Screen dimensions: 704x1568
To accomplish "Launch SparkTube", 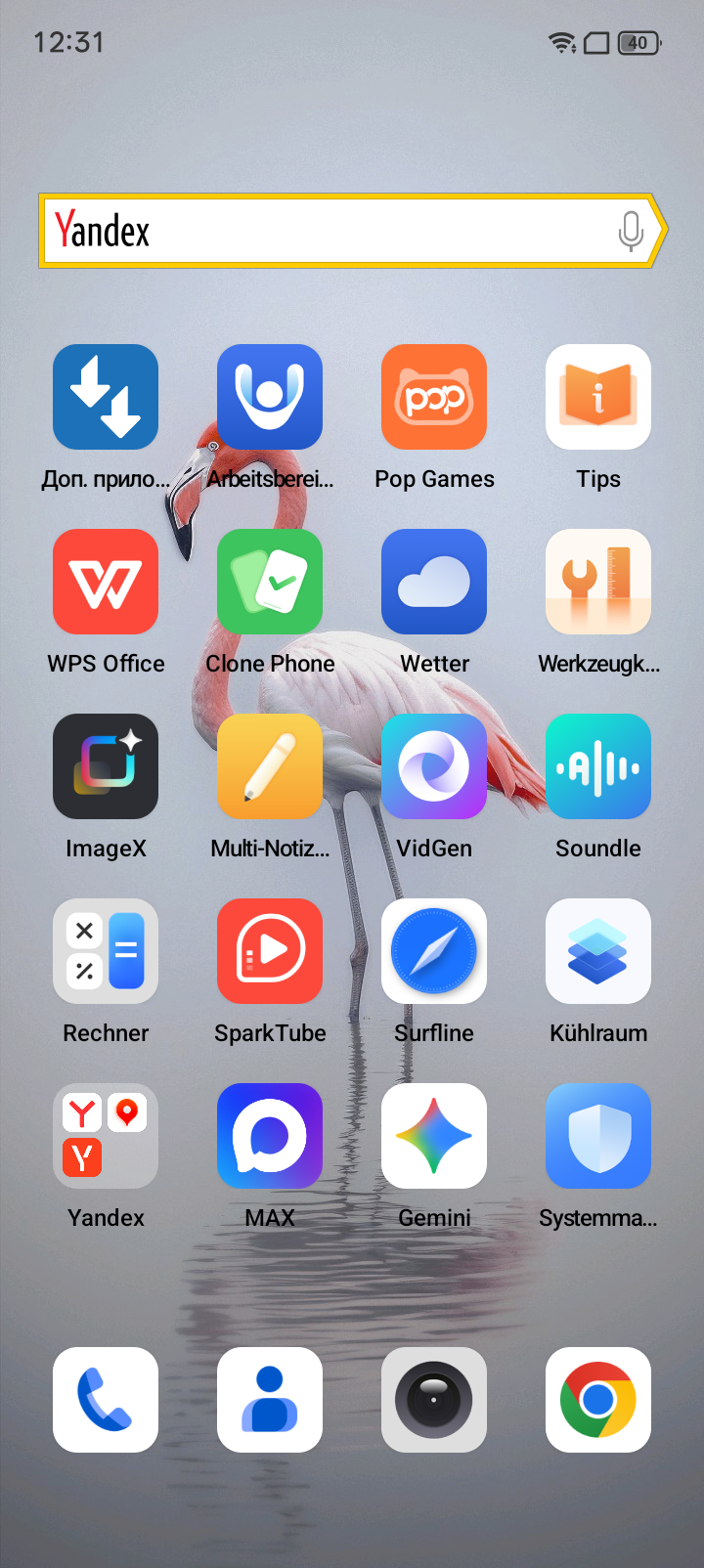I will click(x=270, y=951).
